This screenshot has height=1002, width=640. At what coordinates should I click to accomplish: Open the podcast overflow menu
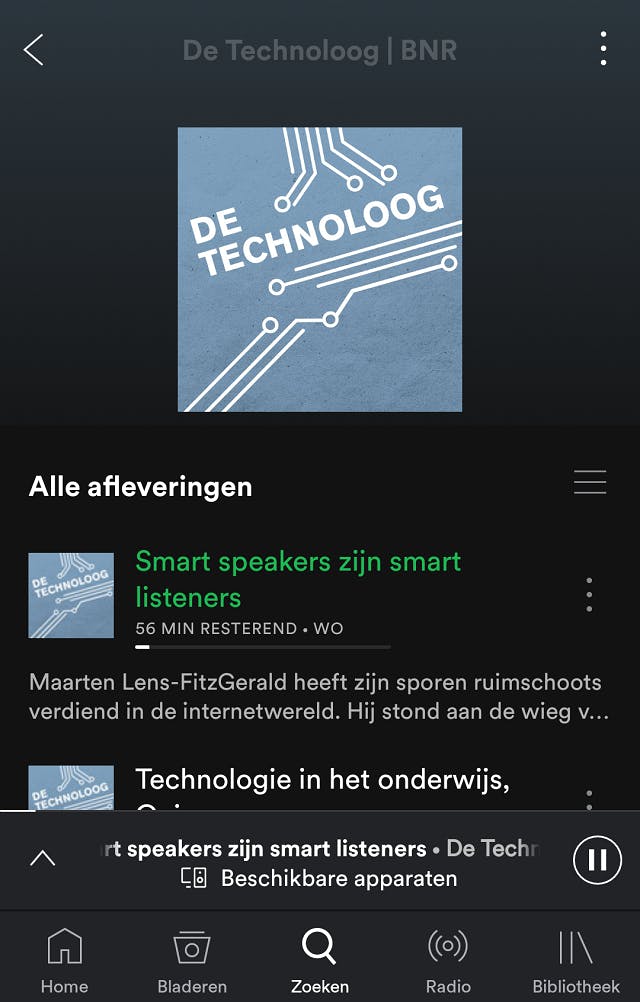pos(603,49)
